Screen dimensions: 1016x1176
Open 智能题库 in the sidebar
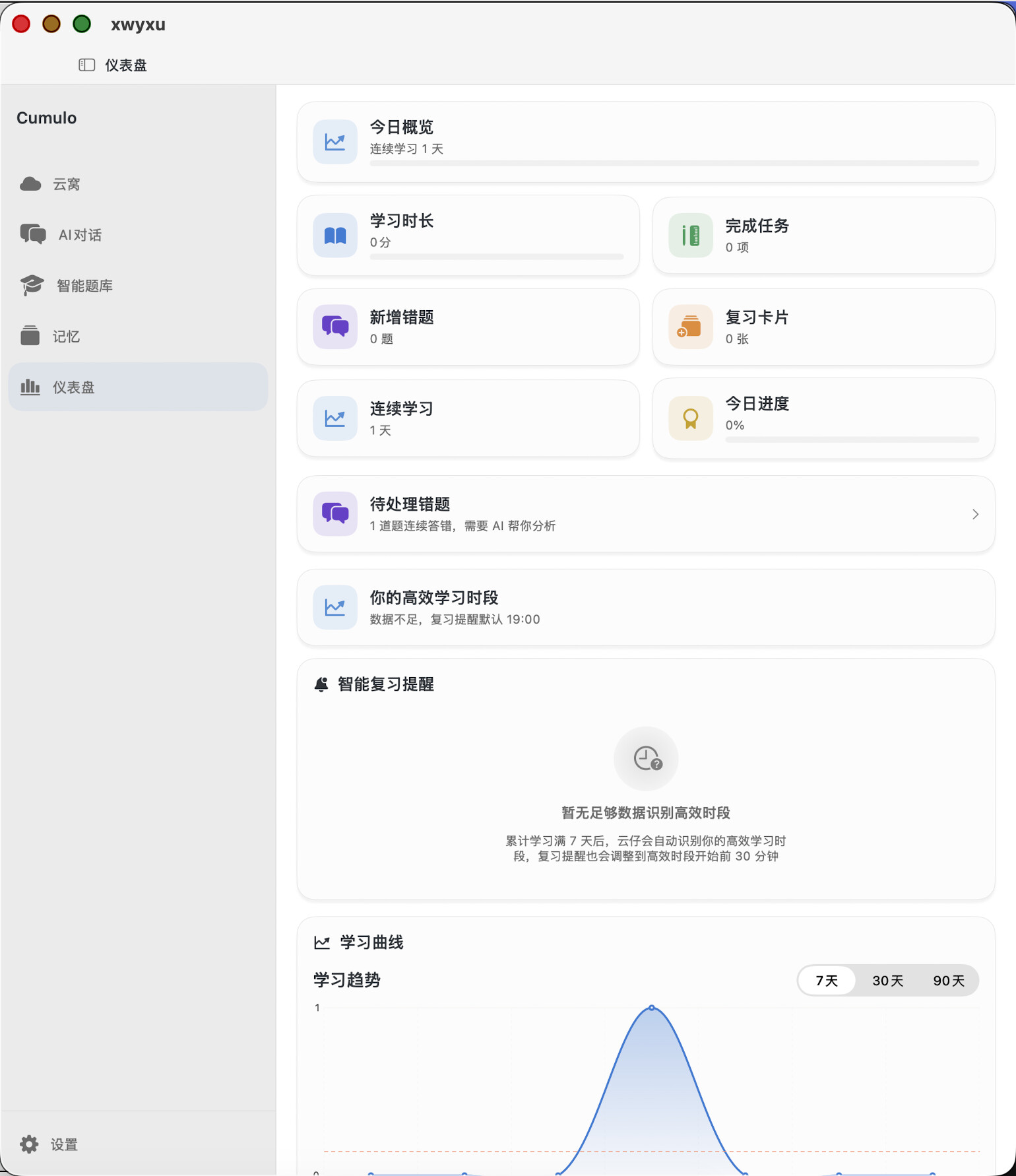click(138, 286)
